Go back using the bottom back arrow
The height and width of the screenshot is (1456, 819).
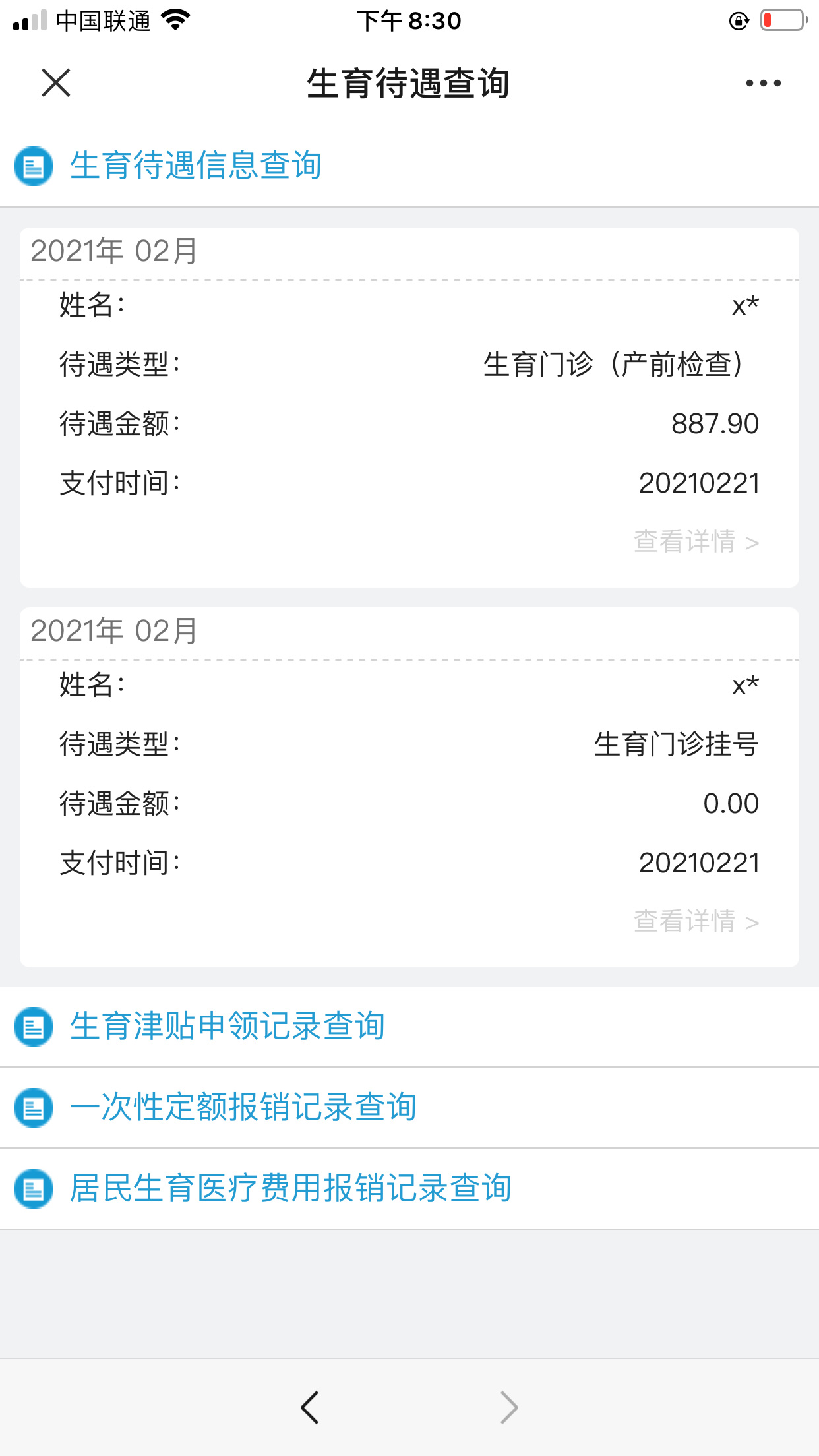(310, 1407)
